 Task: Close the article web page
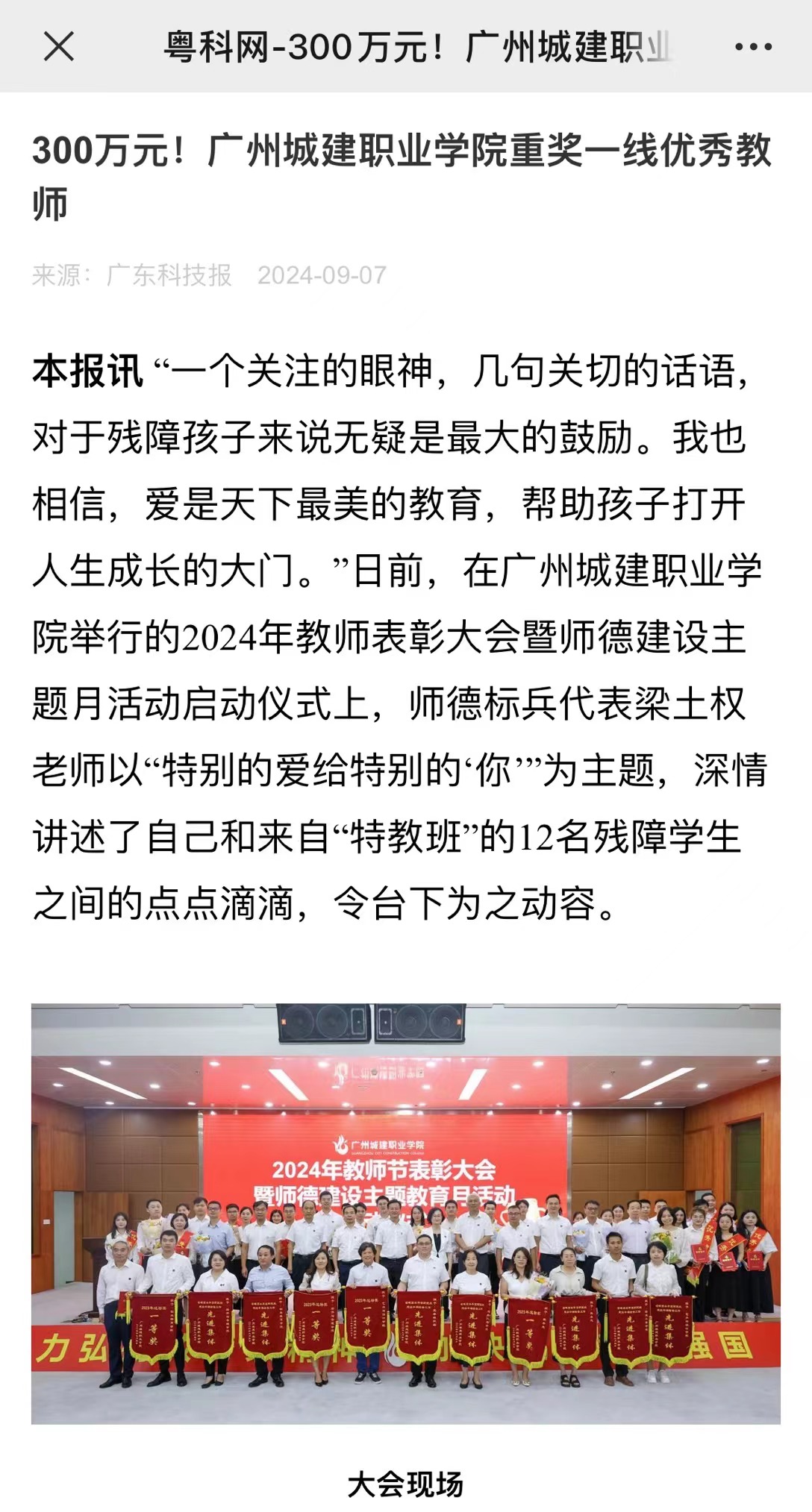pyautogui.click(x=59, y=46)
